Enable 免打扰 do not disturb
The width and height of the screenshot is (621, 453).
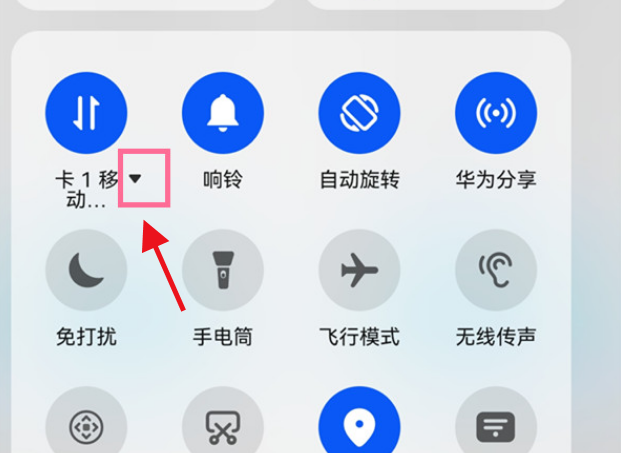86,270
